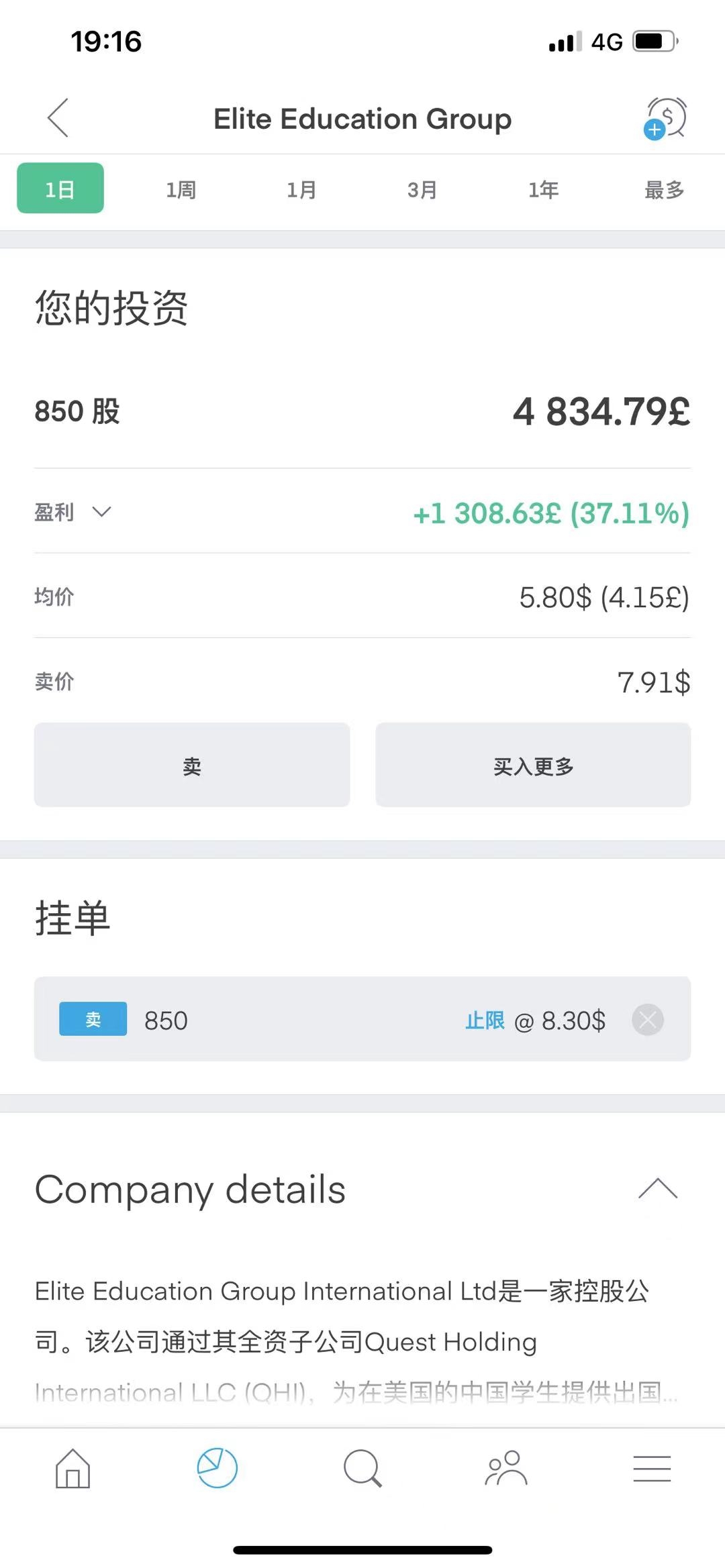Switch chart range to 1月

301,190
